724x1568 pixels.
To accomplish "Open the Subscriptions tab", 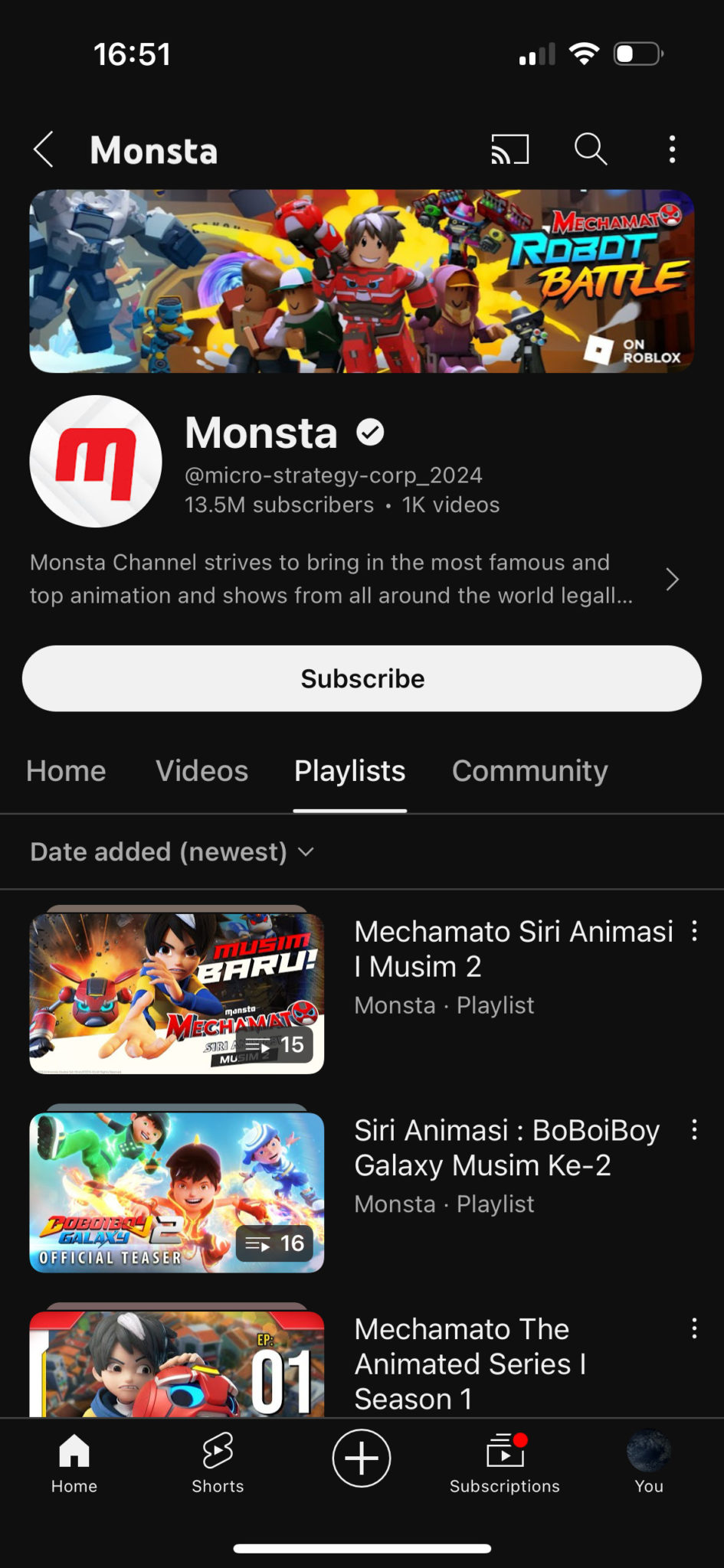I will click(504, 1462).
